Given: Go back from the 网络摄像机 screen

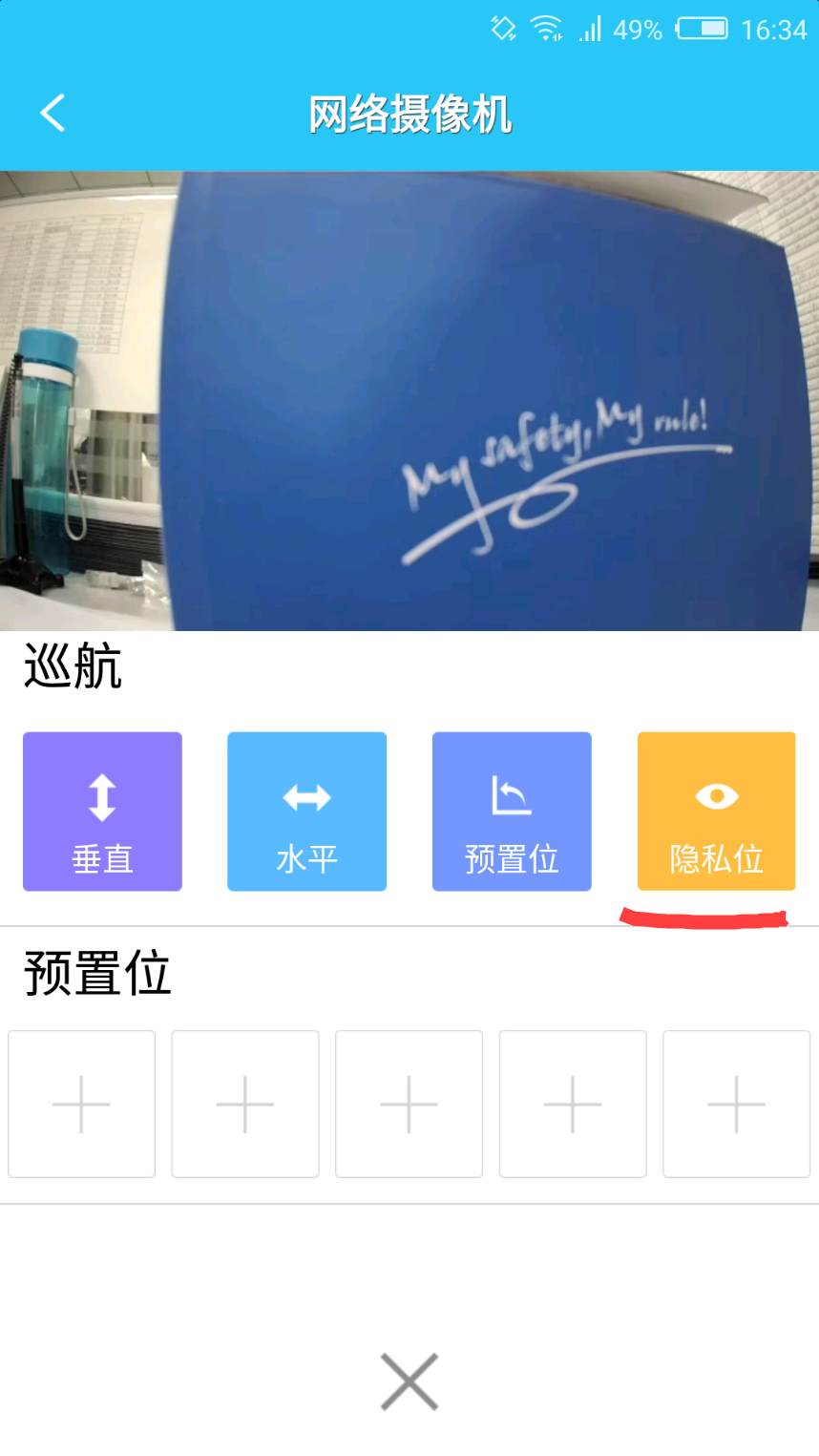Looking at the screenshot, I should pos(52,113).
